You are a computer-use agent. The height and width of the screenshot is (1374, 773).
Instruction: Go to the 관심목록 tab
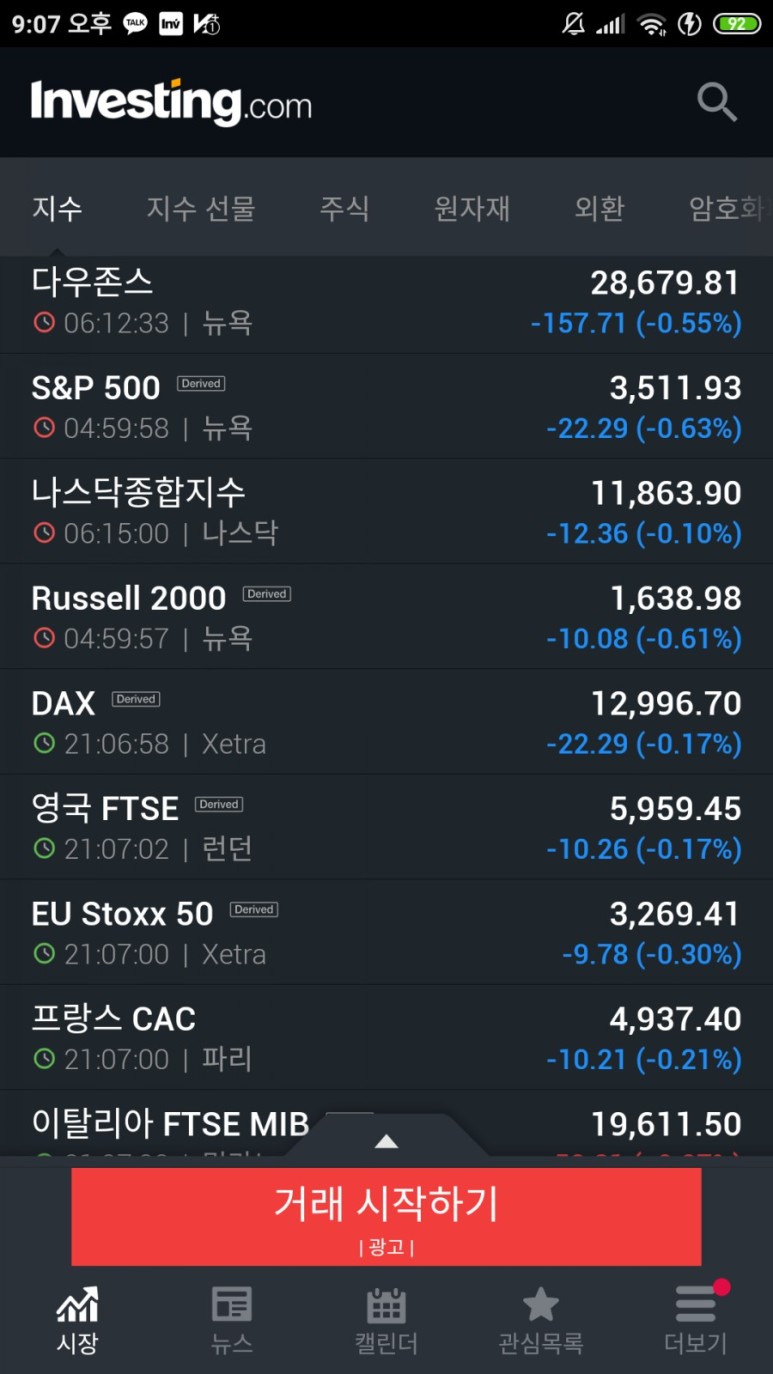point(541,1320)
